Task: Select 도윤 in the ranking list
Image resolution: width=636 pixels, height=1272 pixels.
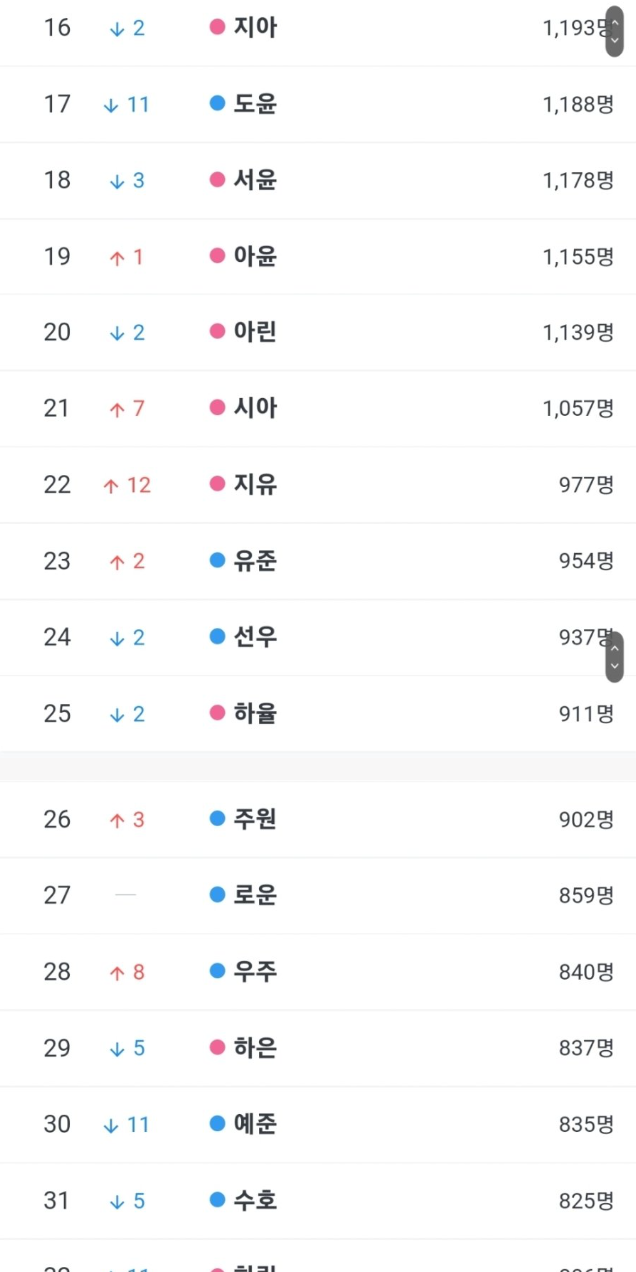Action: [255, 104]
